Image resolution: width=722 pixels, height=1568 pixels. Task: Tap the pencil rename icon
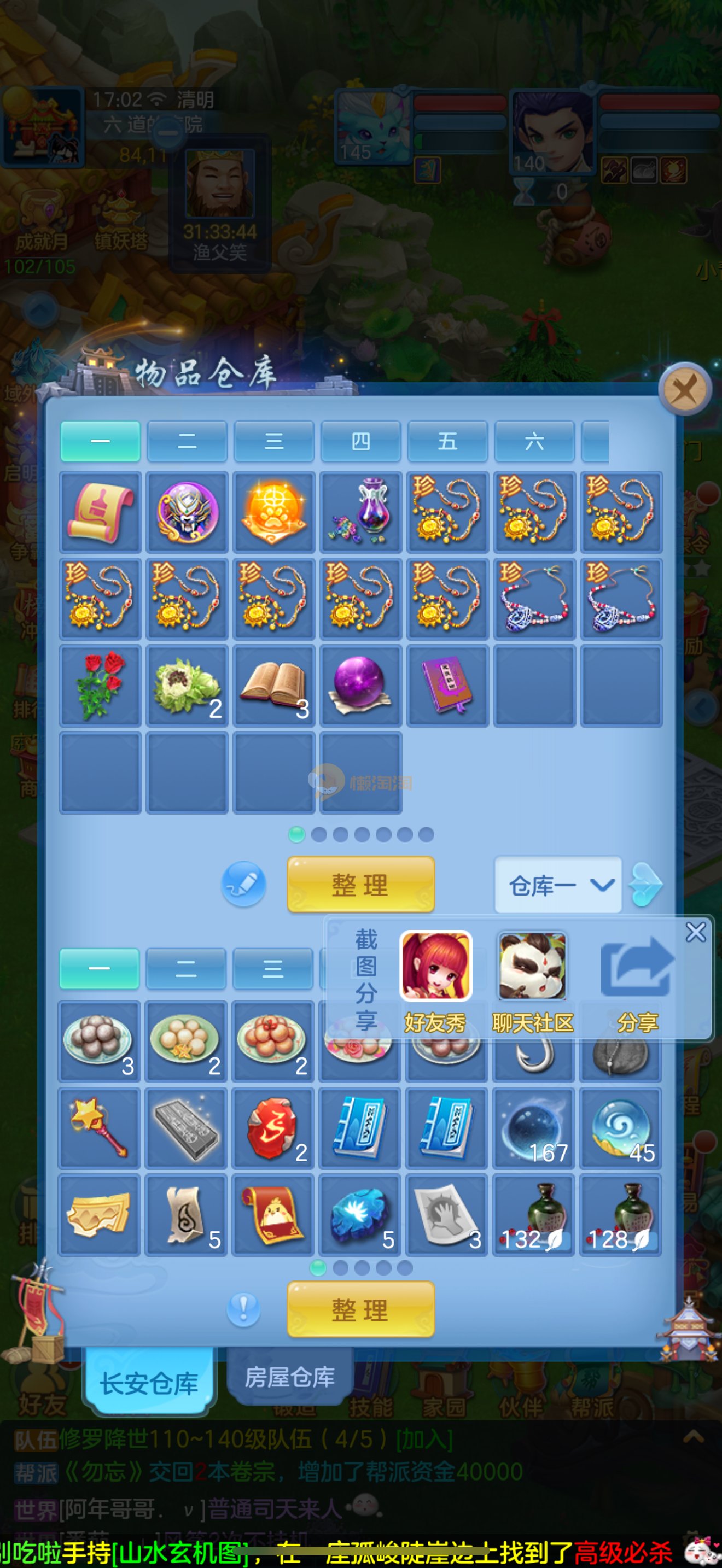(x=243, y=884)
